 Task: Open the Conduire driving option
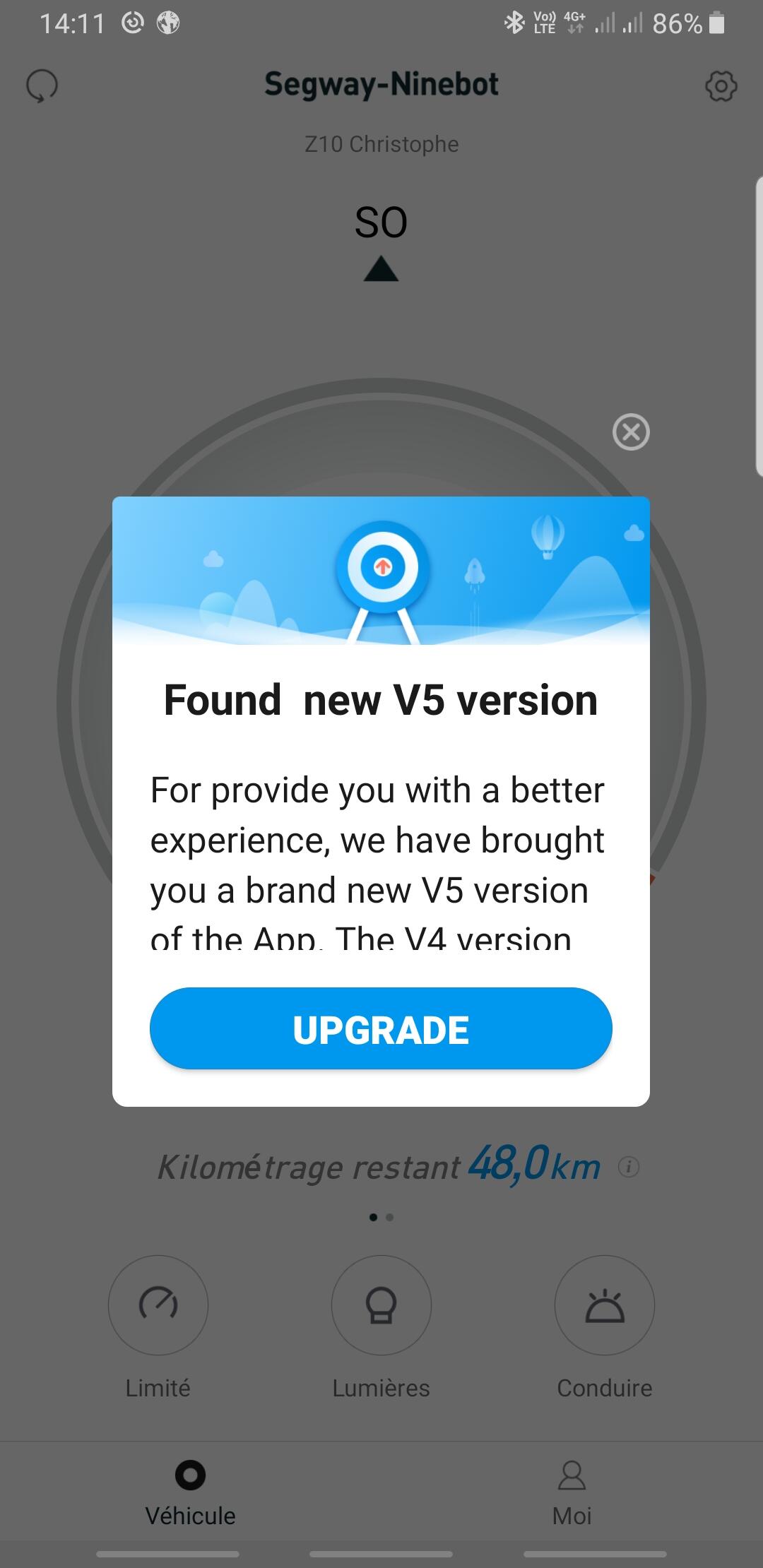point(605,1305)
